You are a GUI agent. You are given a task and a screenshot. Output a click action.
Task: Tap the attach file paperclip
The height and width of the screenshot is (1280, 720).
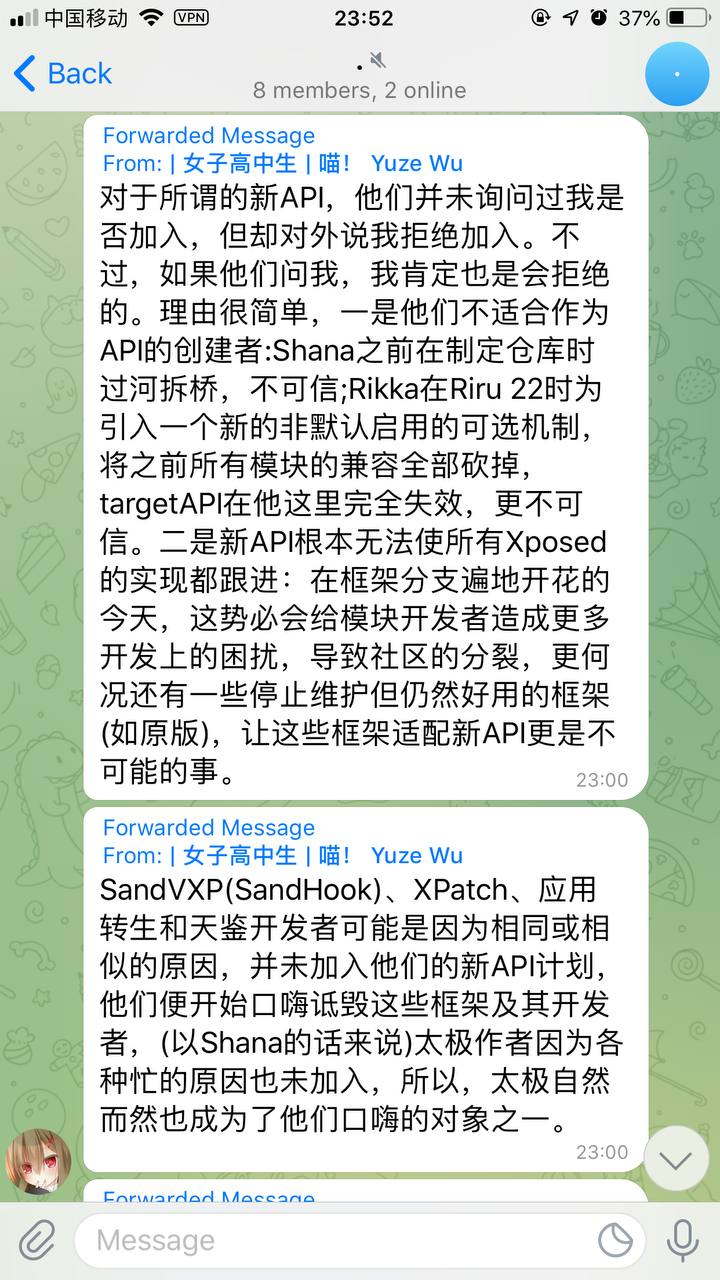pos(37,1240)
